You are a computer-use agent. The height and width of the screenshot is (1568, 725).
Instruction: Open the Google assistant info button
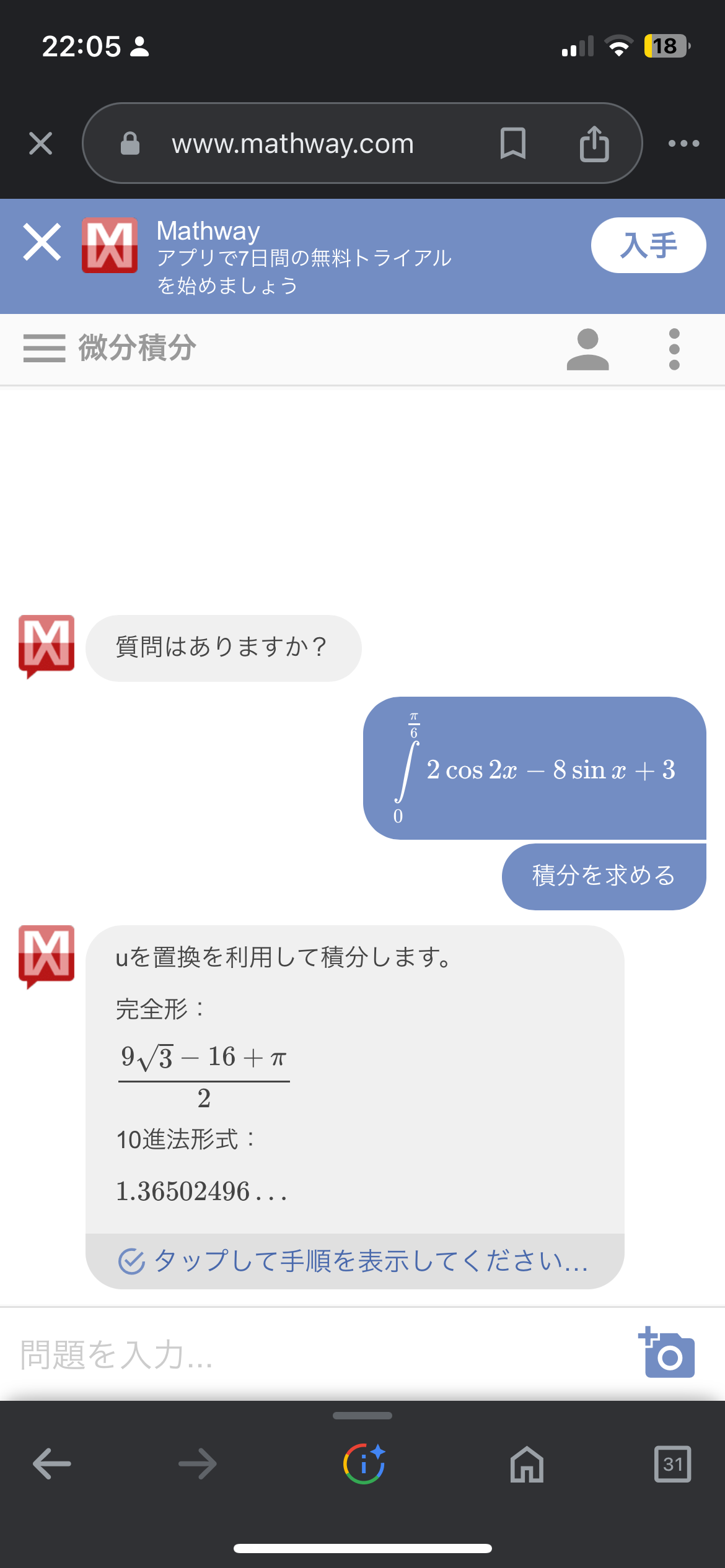click(364, 1464)
